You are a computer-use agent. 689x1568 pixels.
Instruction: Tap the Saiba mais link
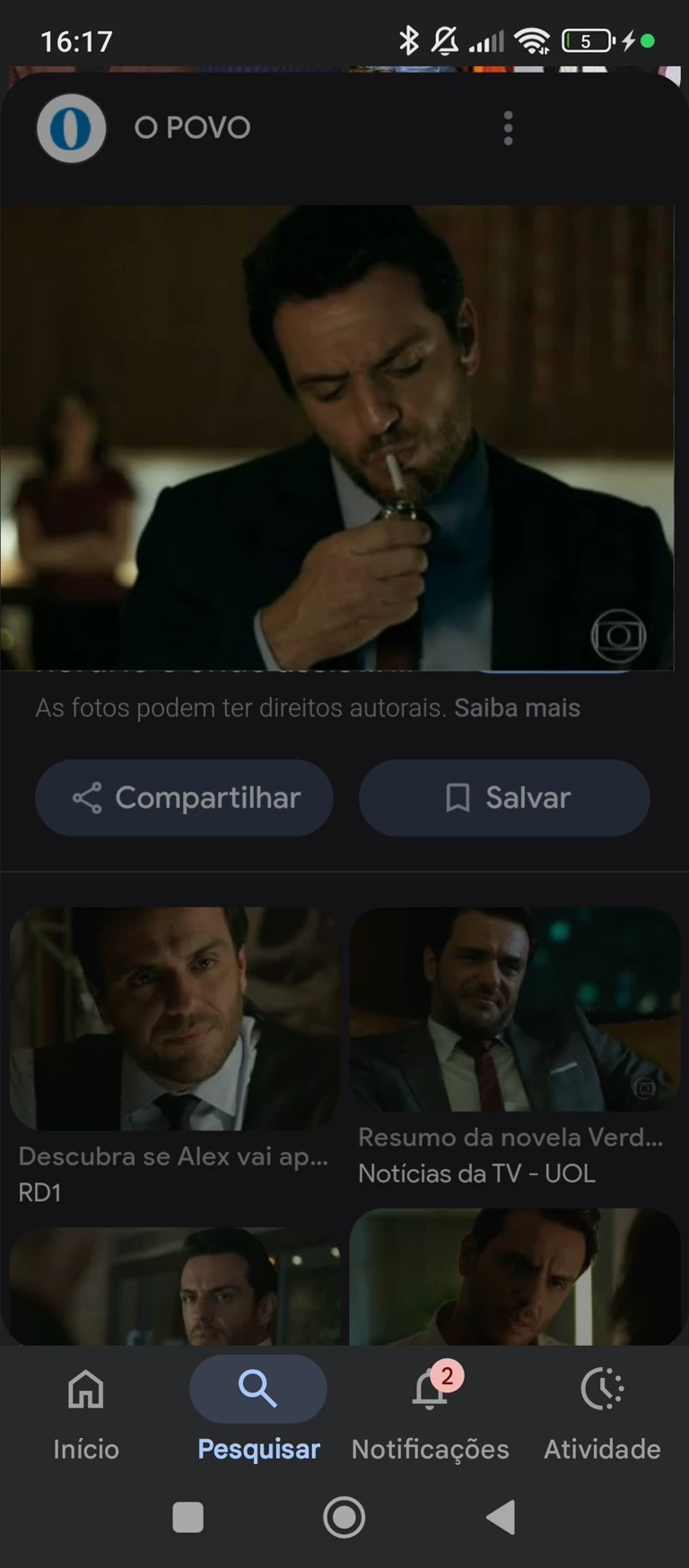(x=517, y=708)
